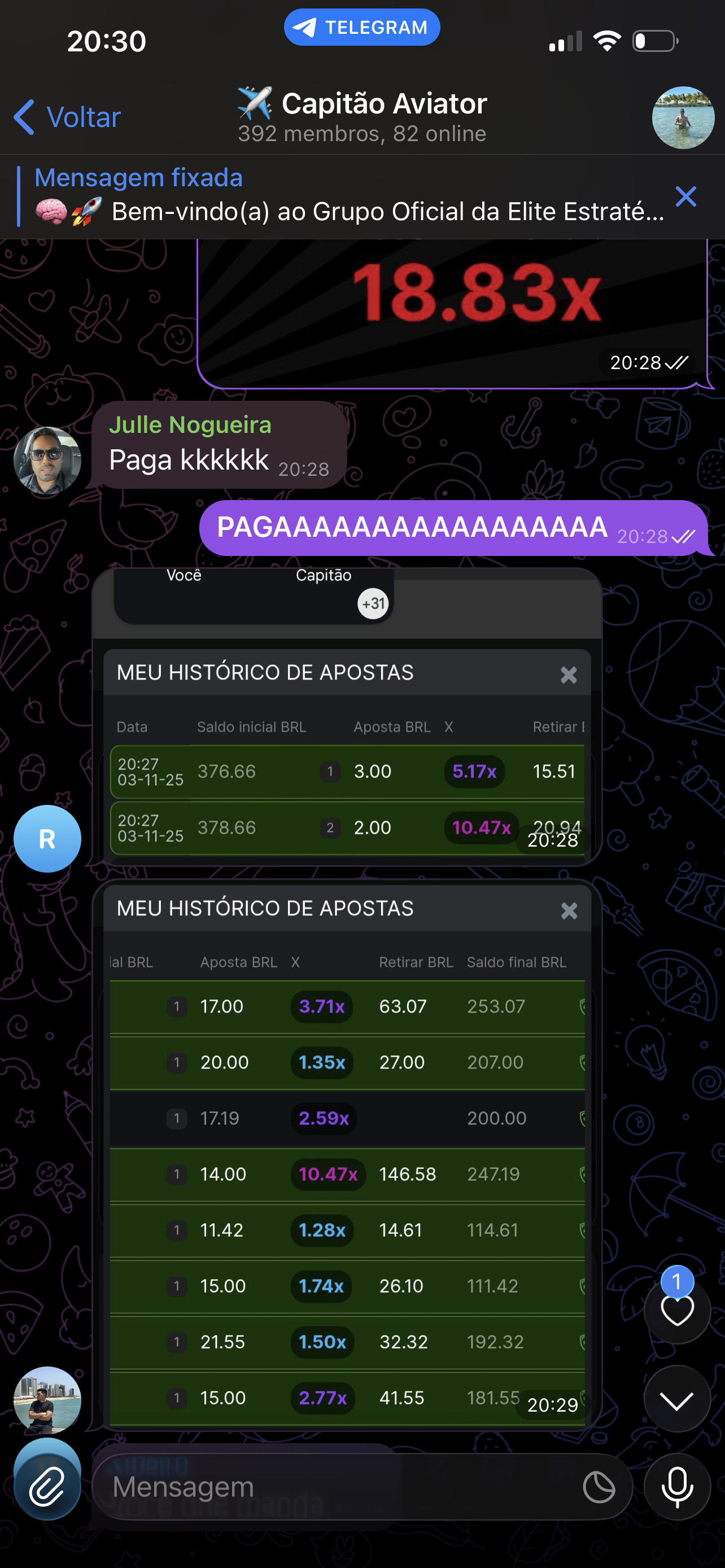Tap the blue R avatar beside the history message
The height and width of the screenshot is (1568, 725).
47,838
